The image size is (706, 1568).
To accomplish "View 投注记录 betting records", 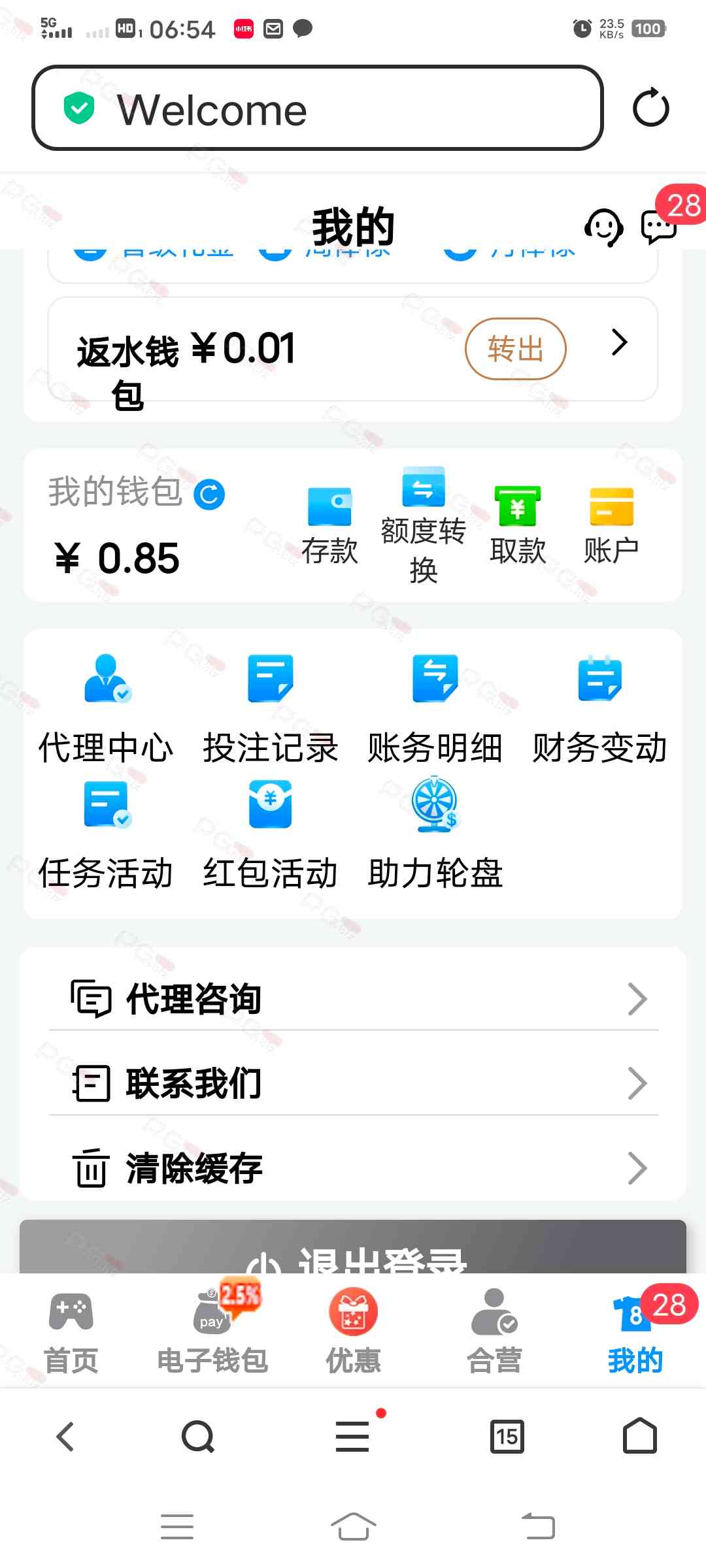I will pos(270,709).
